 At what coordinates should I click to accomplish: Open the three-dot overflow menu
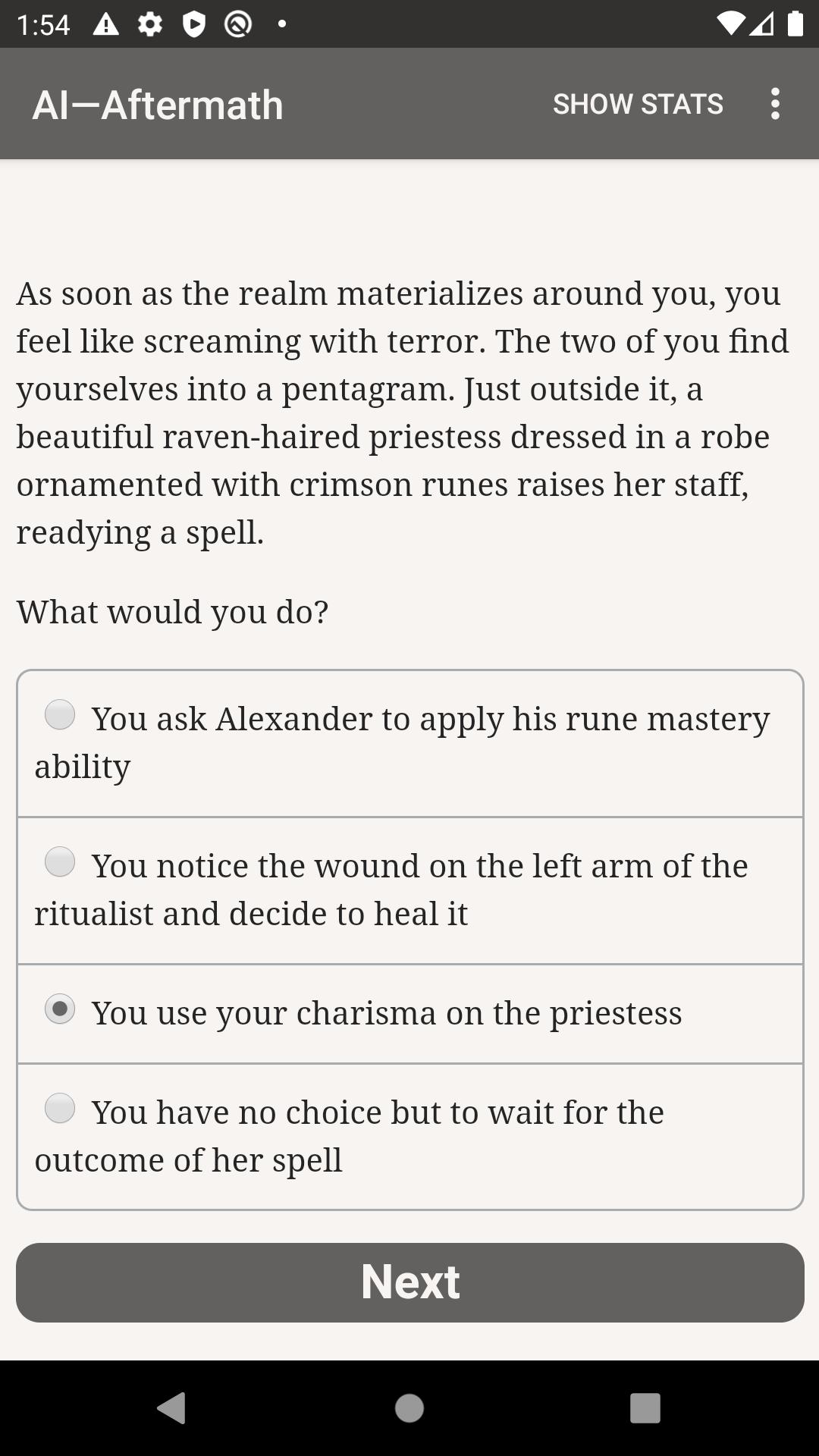(x=774, y=104)
